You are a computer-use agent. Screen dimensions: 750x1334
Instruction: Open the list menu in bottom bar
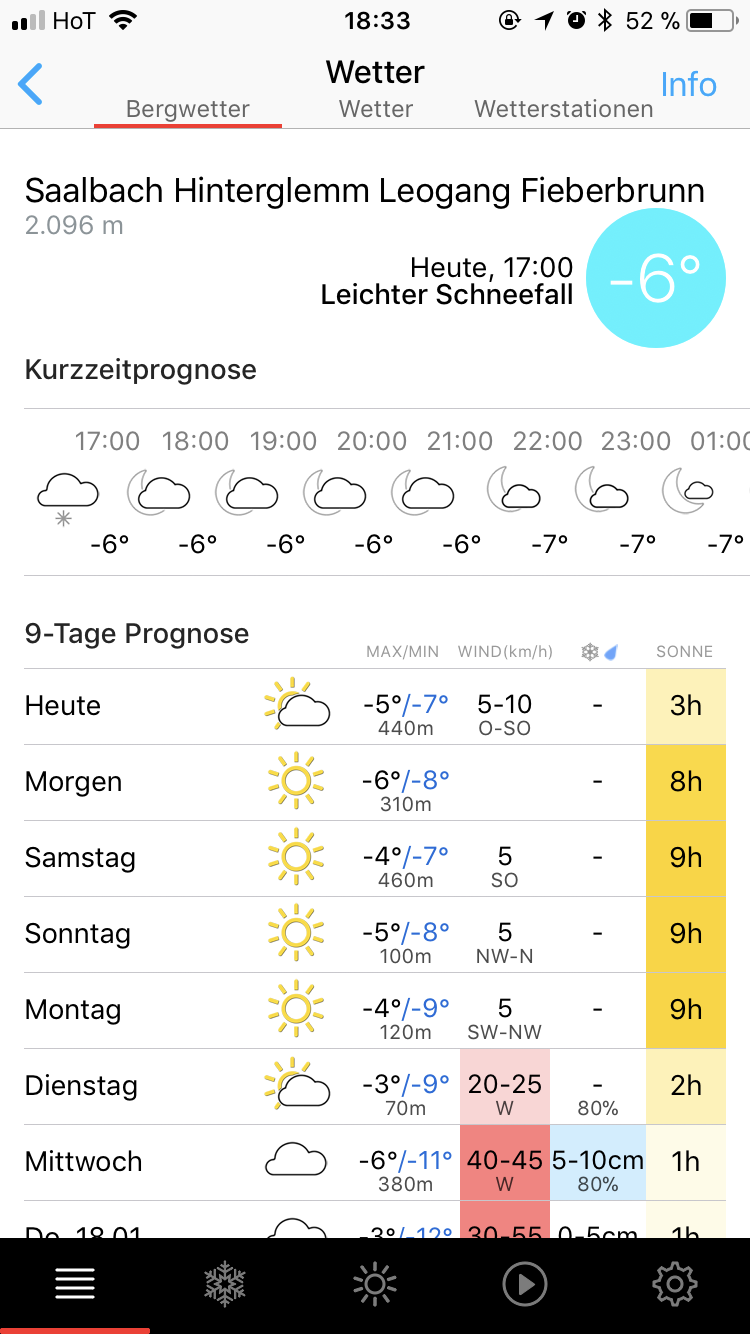(x=75, y=1284)
